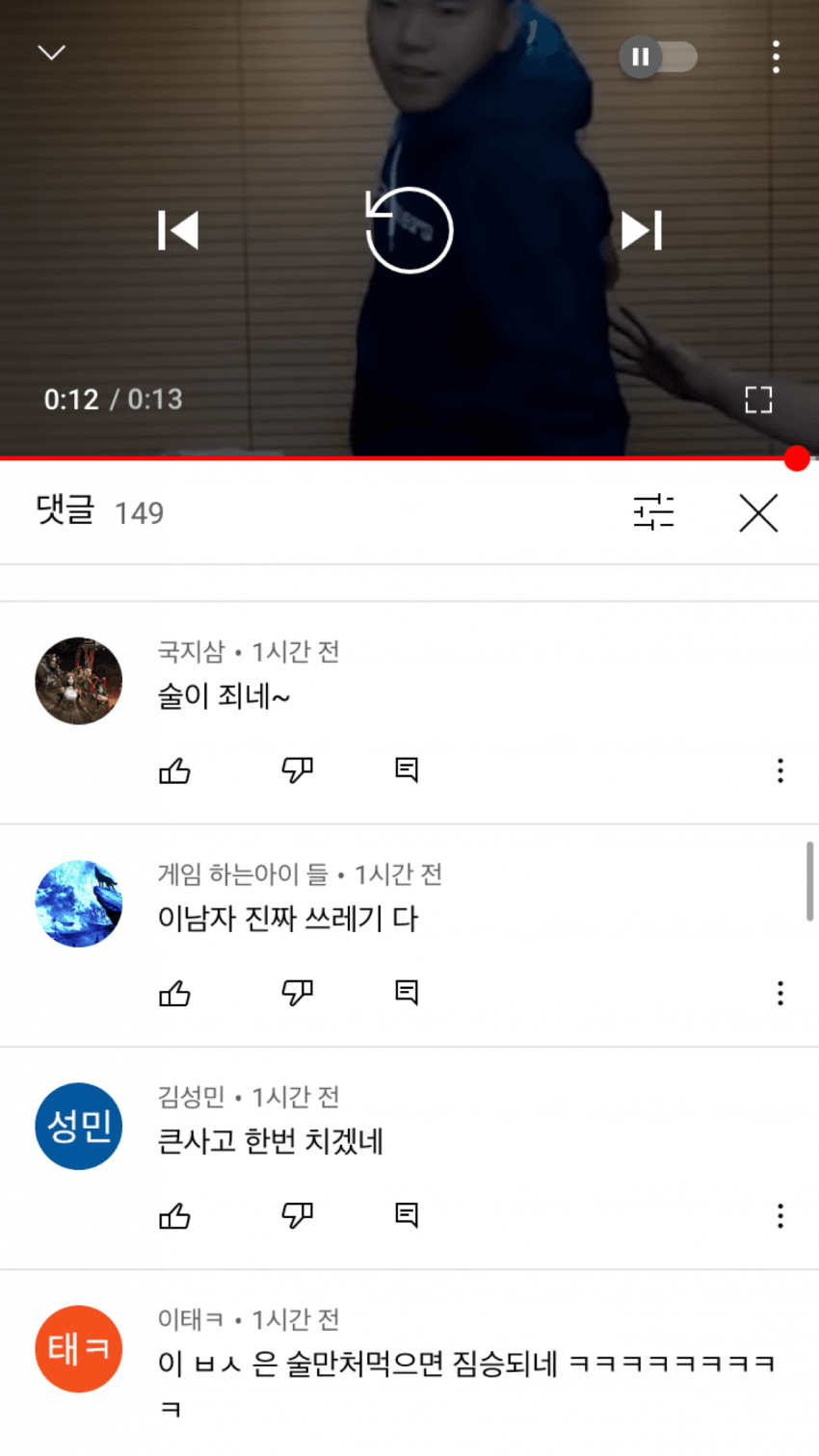Image resolution: width=819 pixels, height=1456 pixels.
Task: Toggle the autoplay switch
Action: (x=658, y=57)
